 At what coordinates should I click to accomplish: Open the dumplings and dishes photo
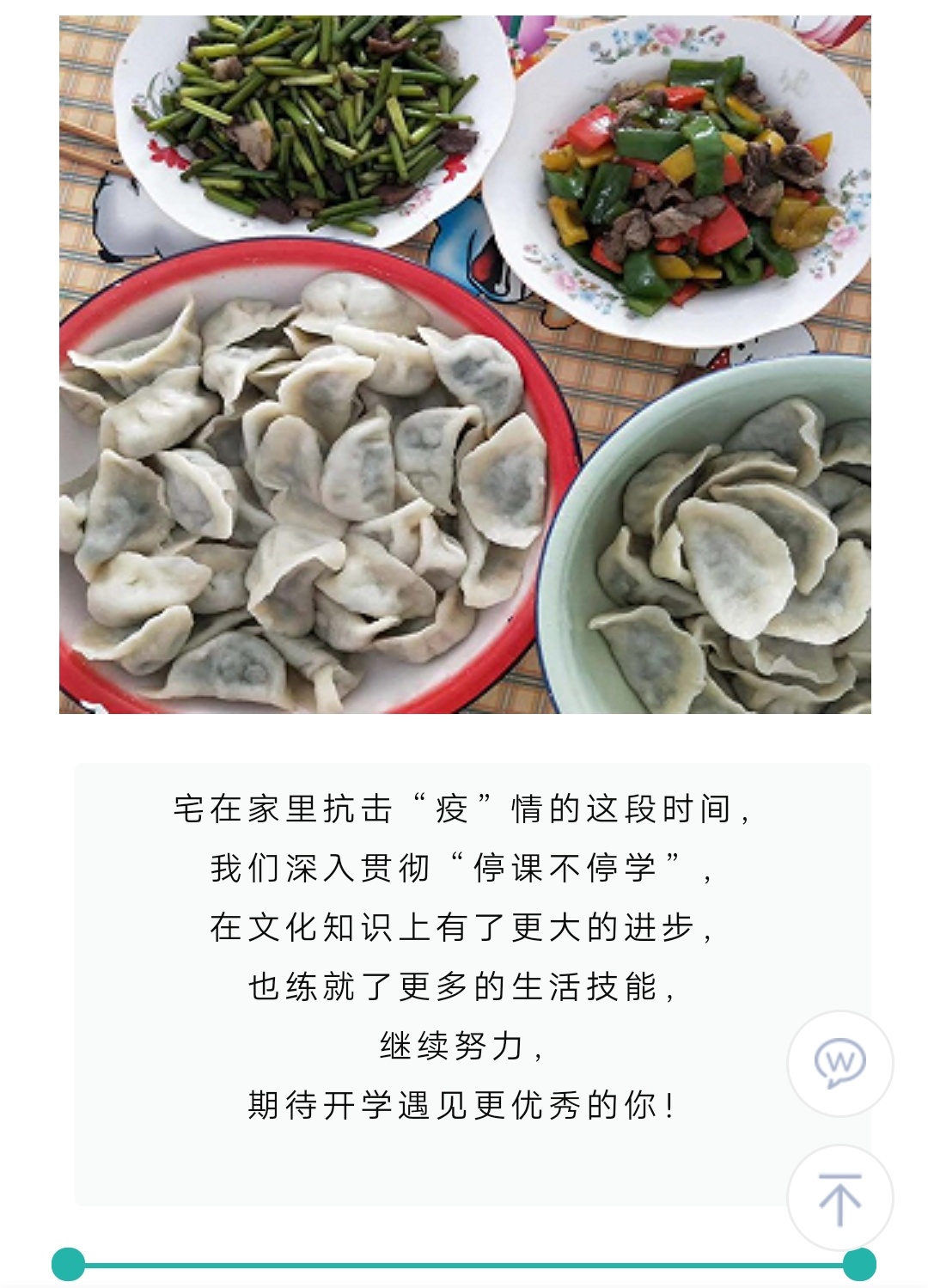pyautogui.click(x=465, y=364)
